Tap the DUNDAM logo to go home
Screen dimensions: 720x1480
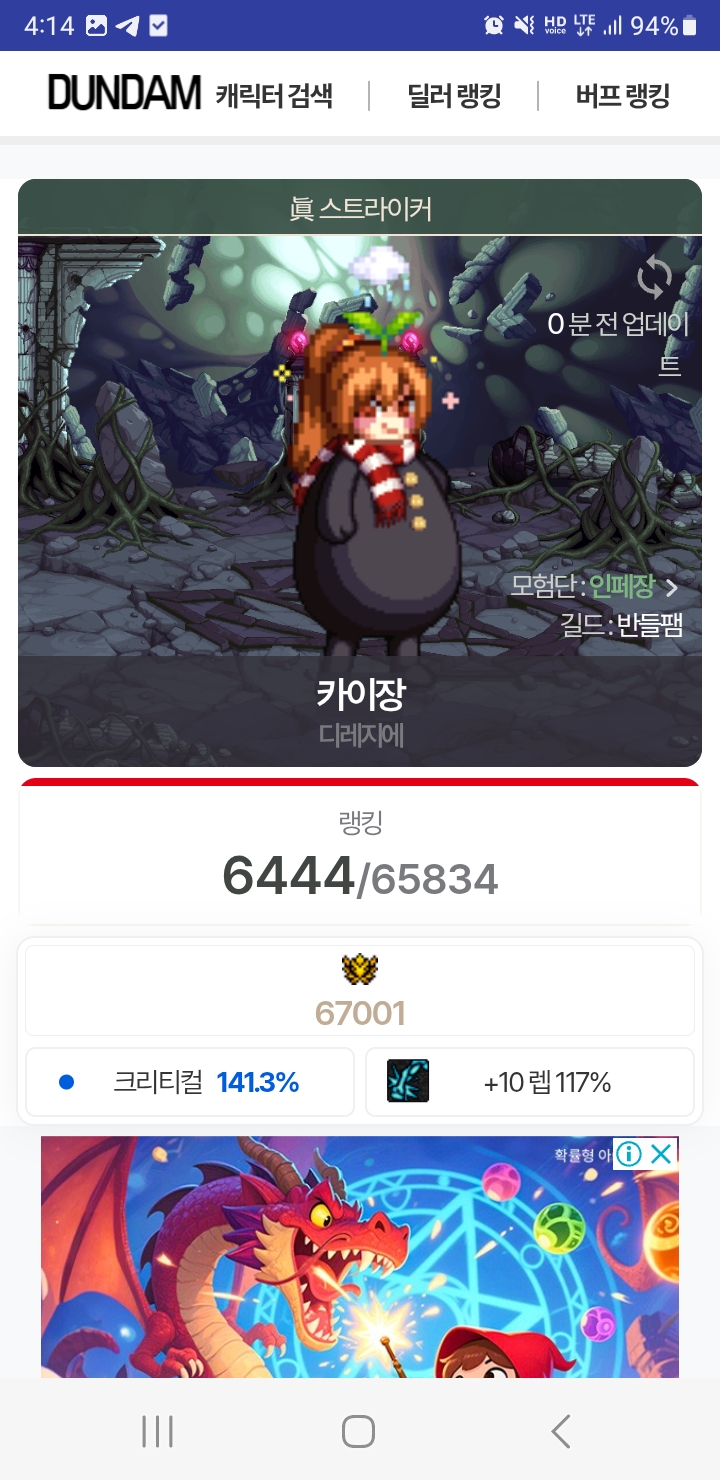click(x=124, y=94)
